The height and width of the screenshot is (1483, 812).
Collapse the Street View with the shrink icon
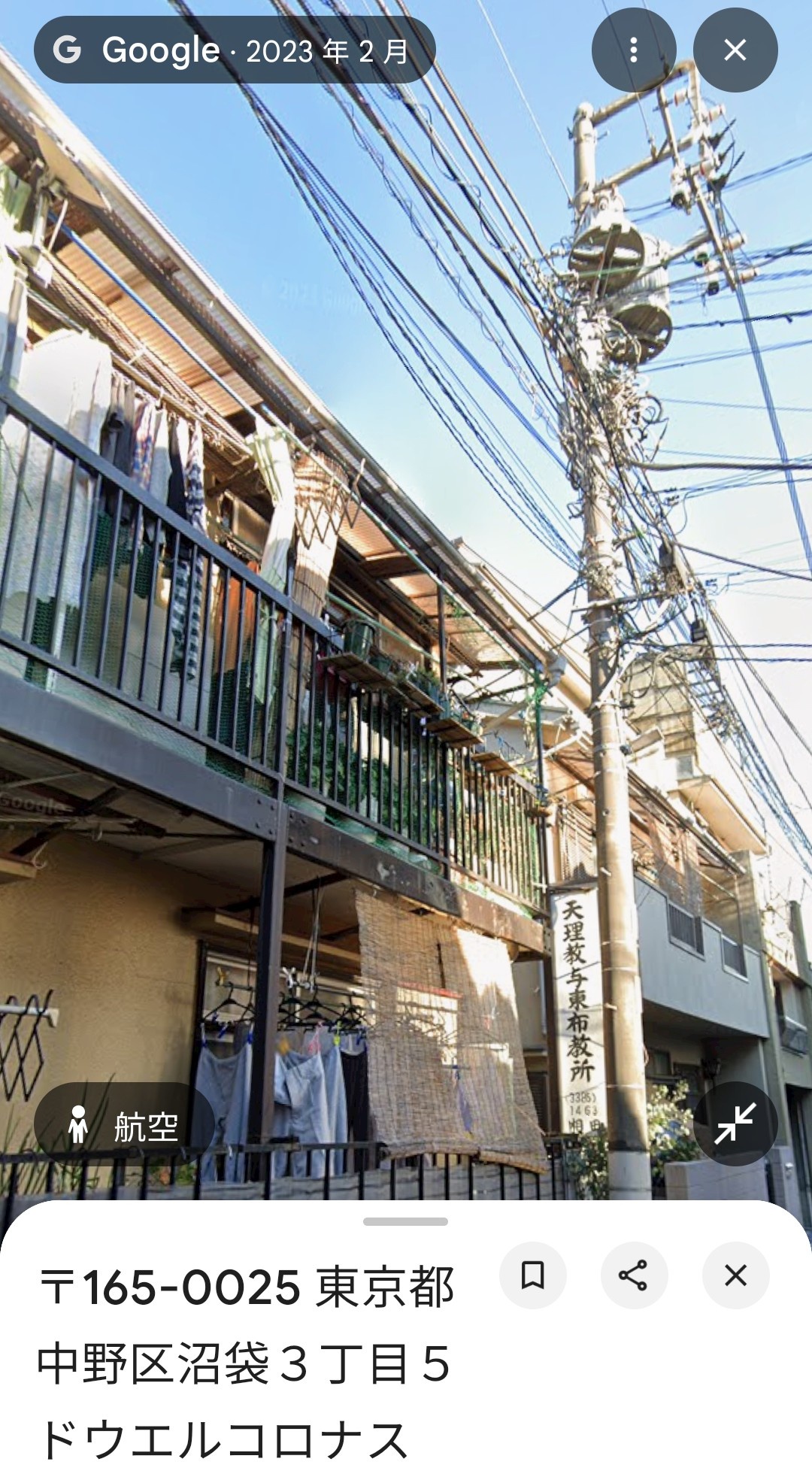(735, 1124)
